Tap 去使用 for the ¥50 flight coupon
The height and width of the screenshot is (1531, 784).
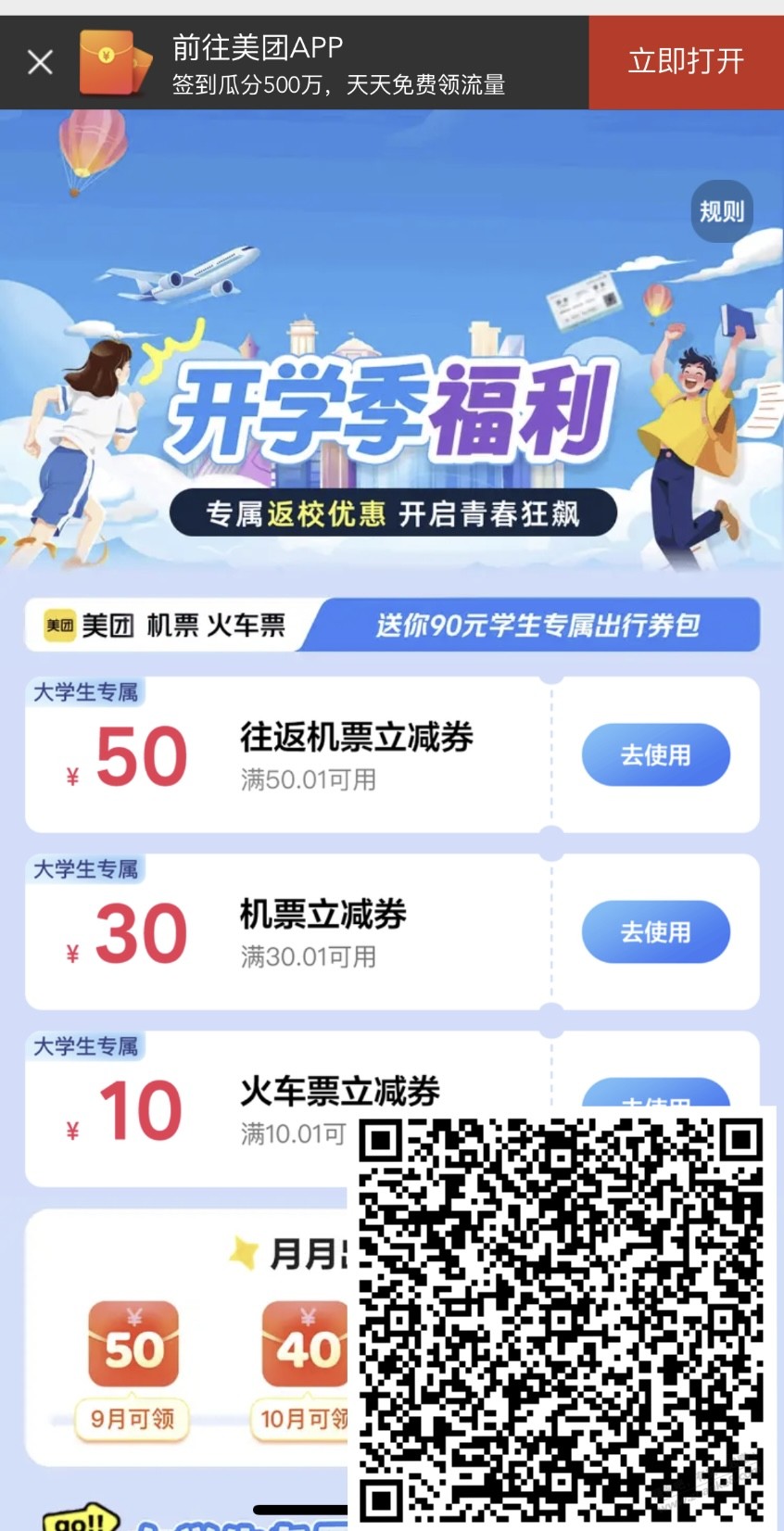[655, 754]
